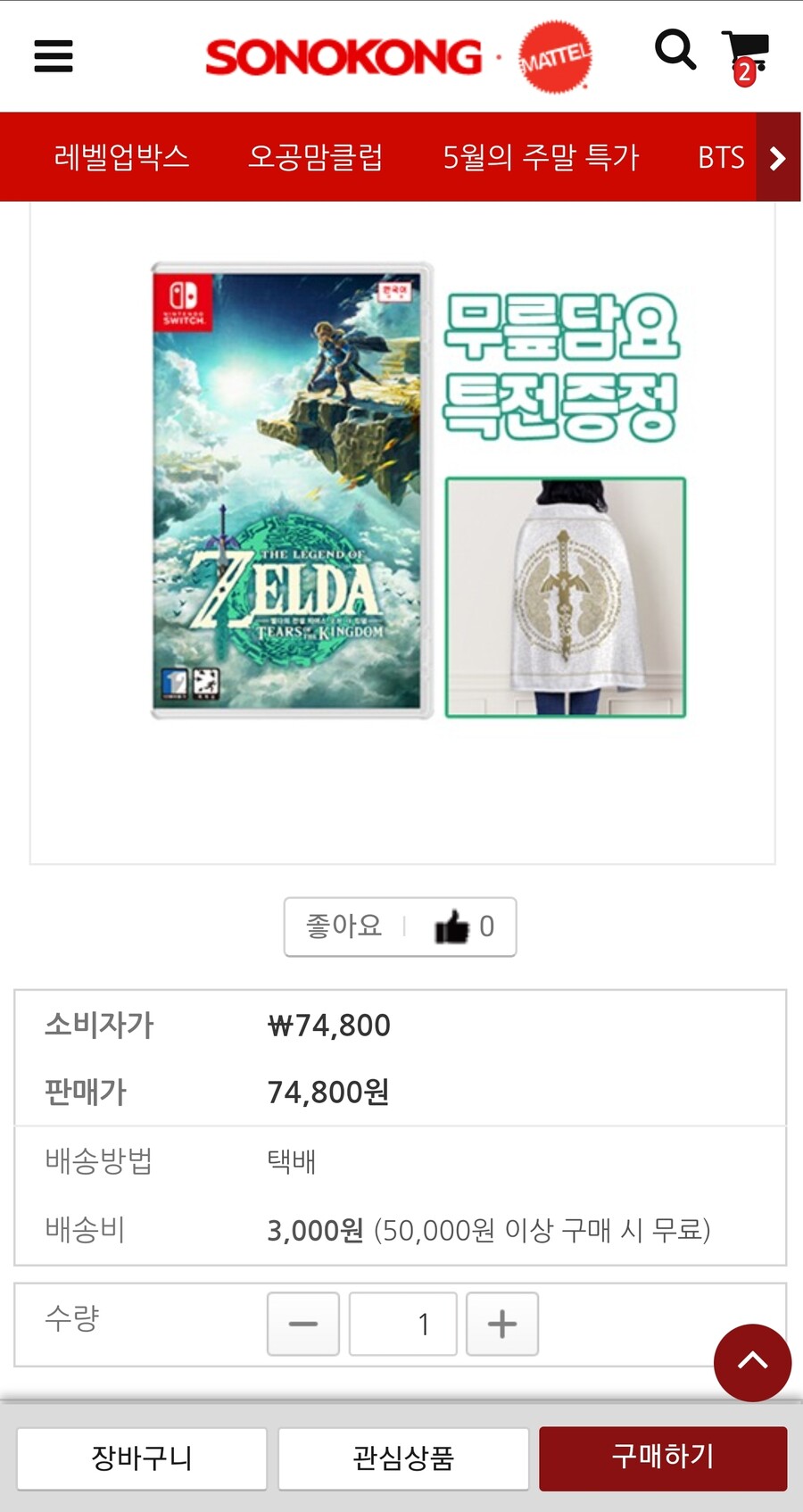Select the BTS menu item
803x1512 pixels.
(721, 157)
